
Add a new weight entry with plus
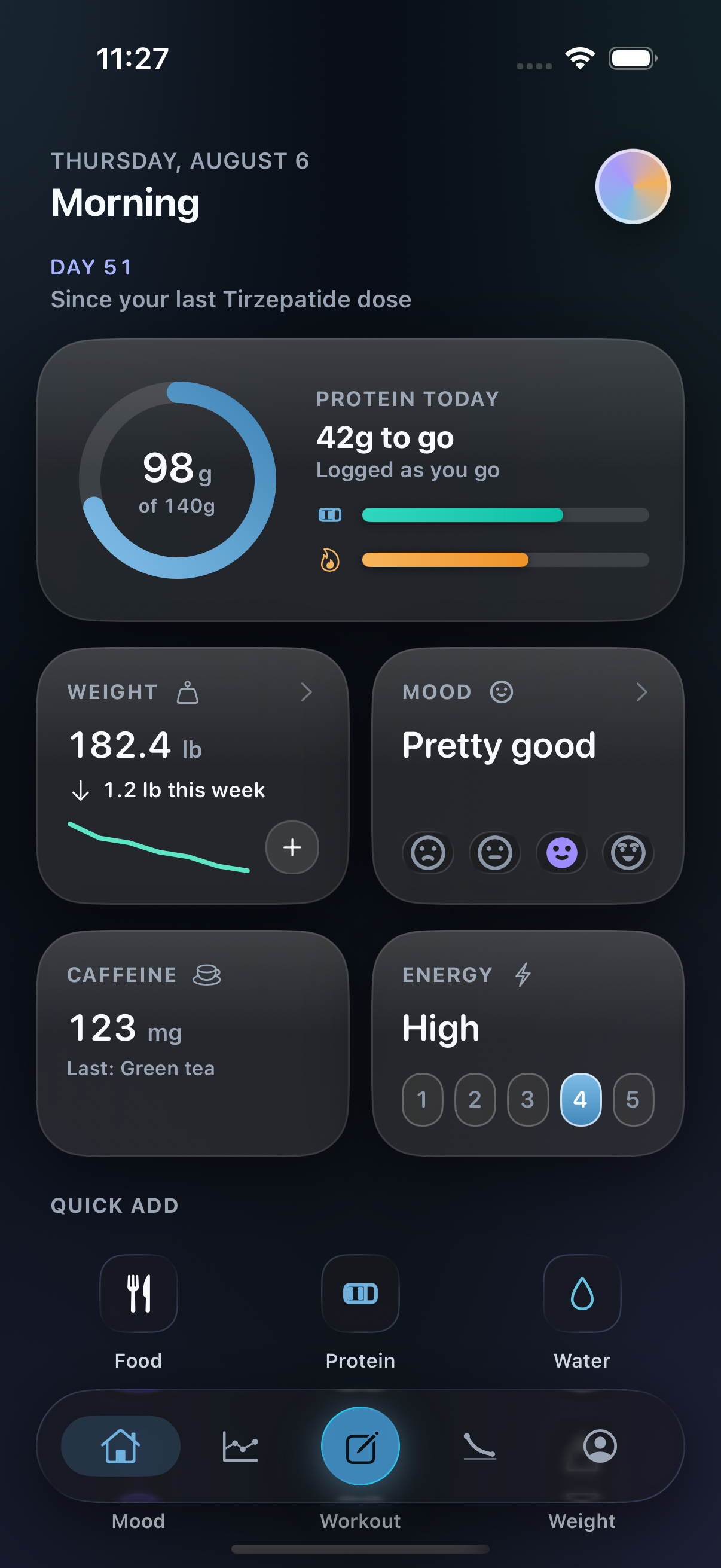pyautogui.click(x=292, y=847)
